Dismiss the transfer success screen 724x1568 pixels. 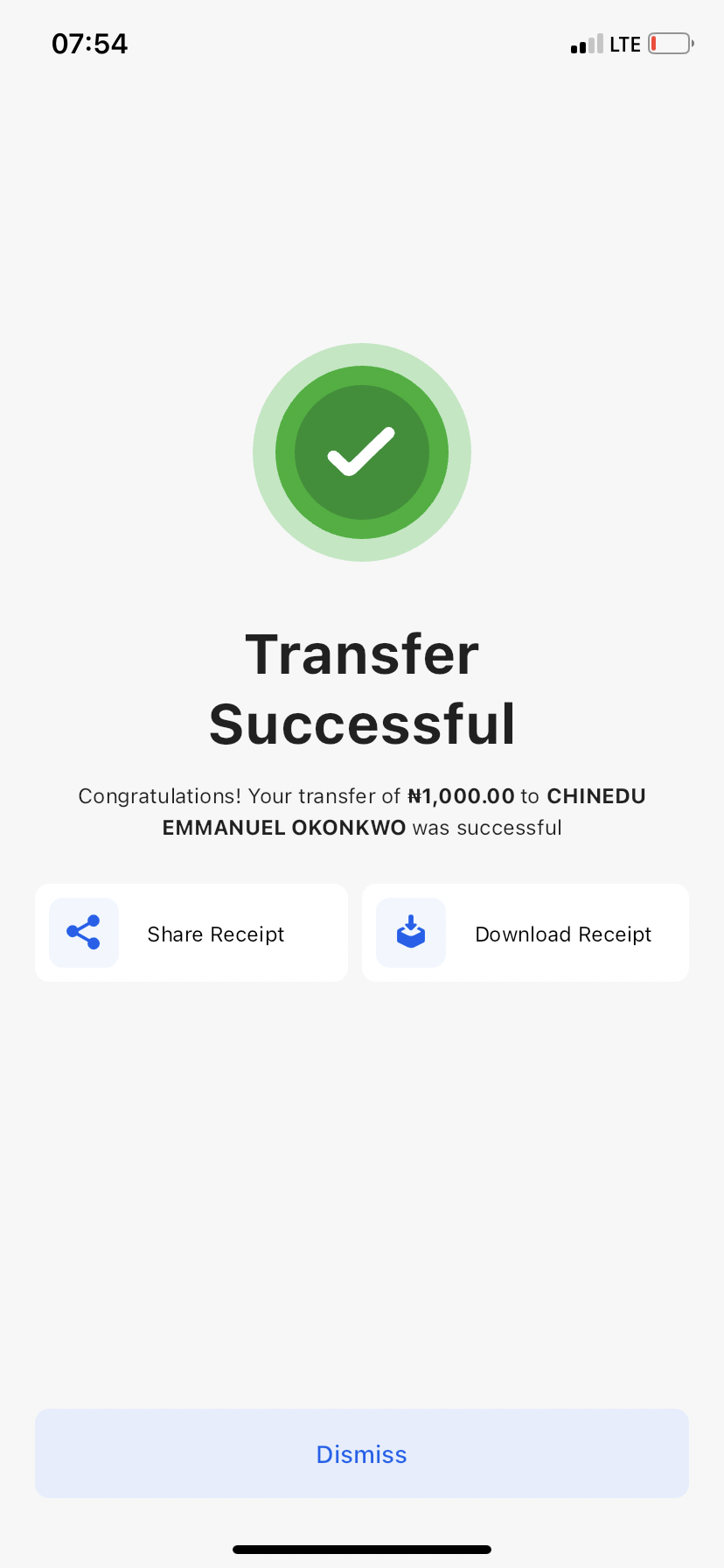tap(362, 1453)
